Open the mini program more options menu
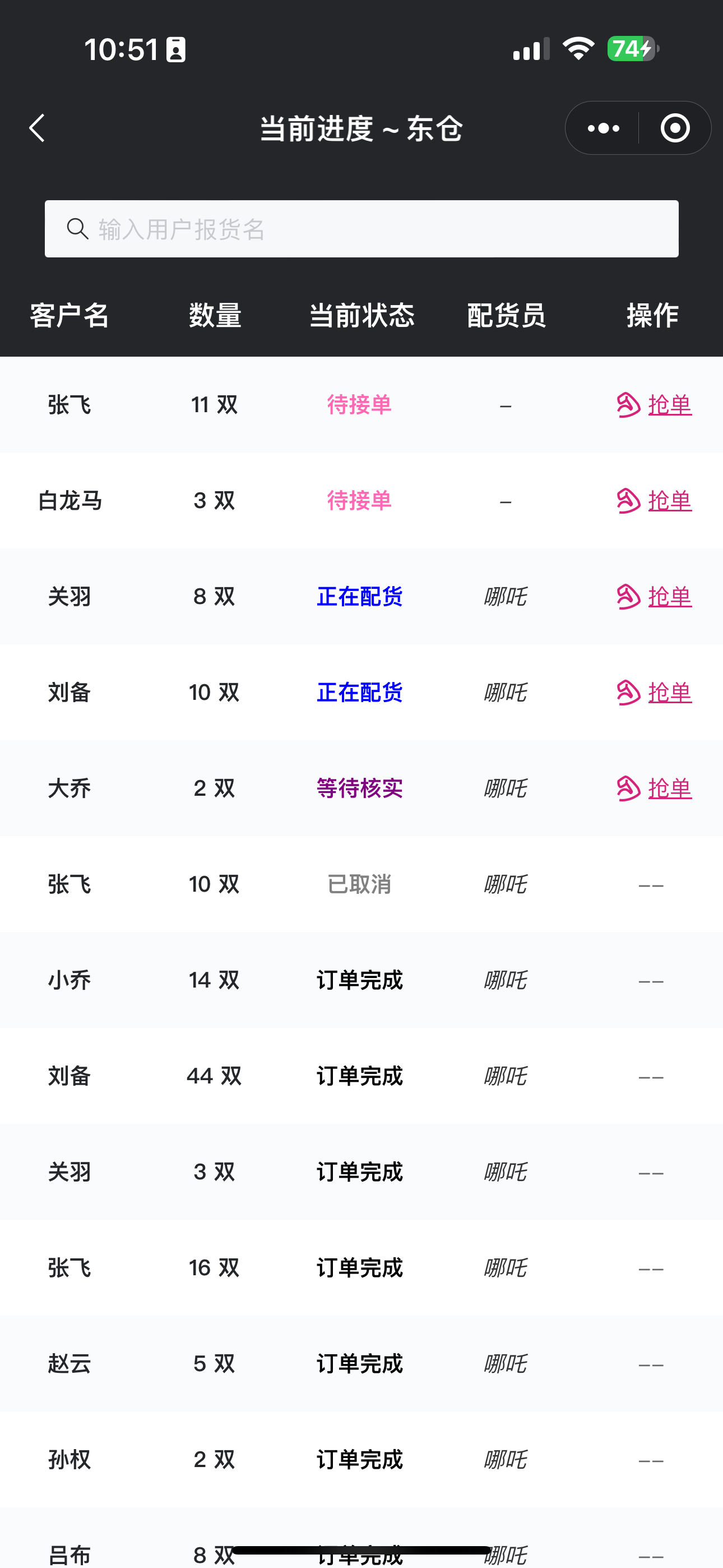 point(603,128)
